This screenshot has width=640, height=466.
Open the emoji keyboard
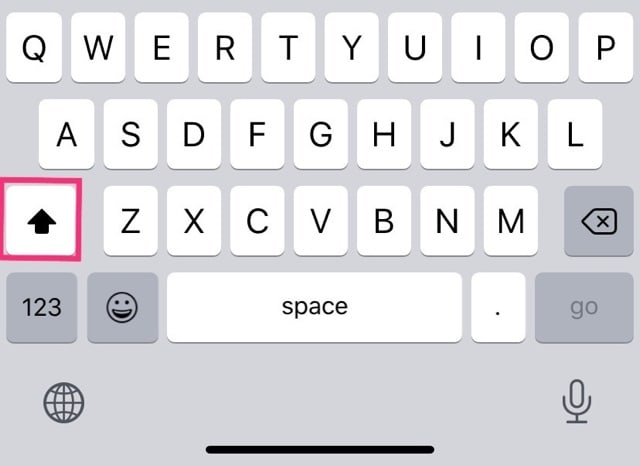122,307
